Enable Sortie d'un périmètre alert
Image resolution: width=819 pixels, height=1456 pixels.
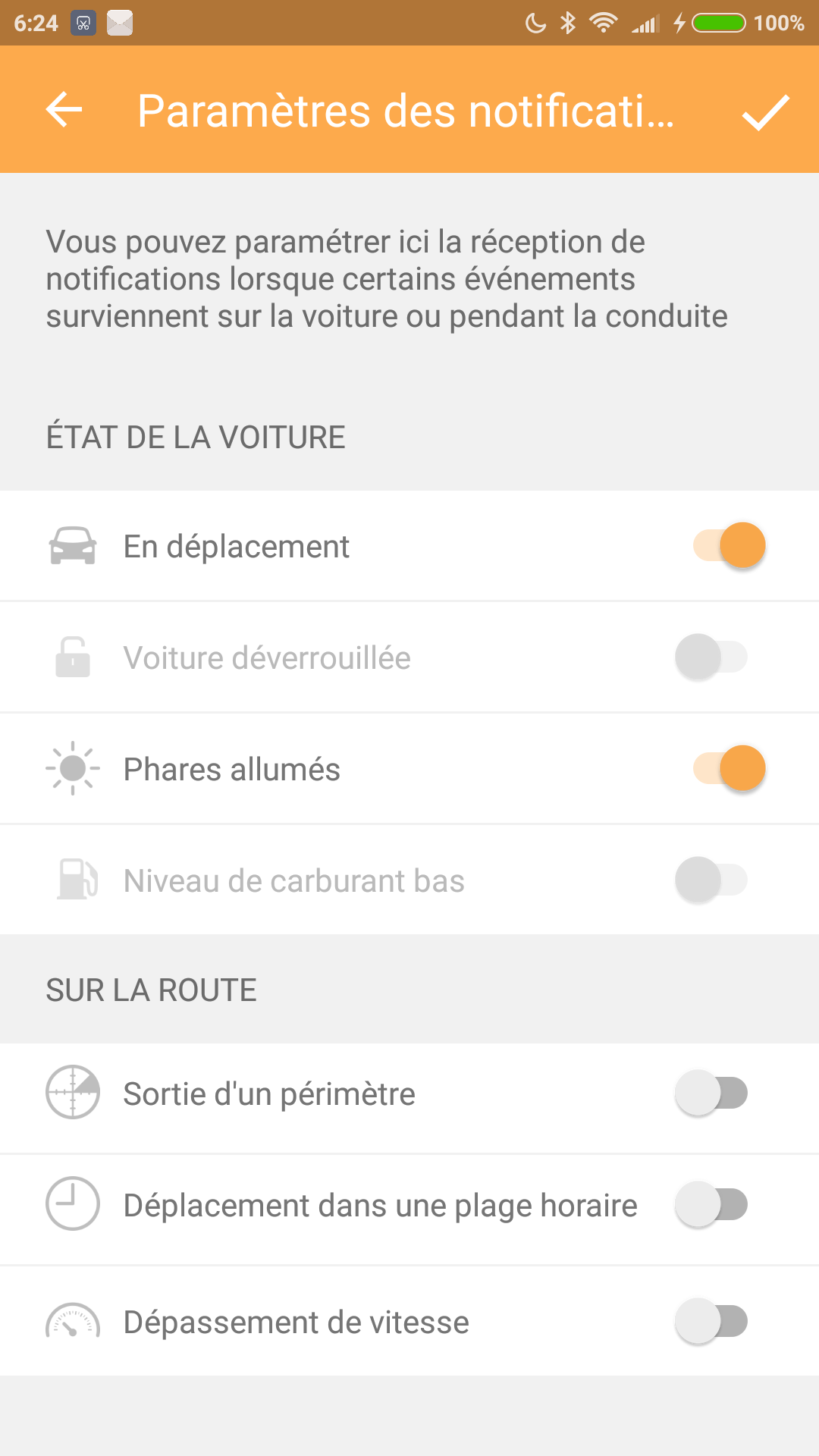pos(711,1093)
